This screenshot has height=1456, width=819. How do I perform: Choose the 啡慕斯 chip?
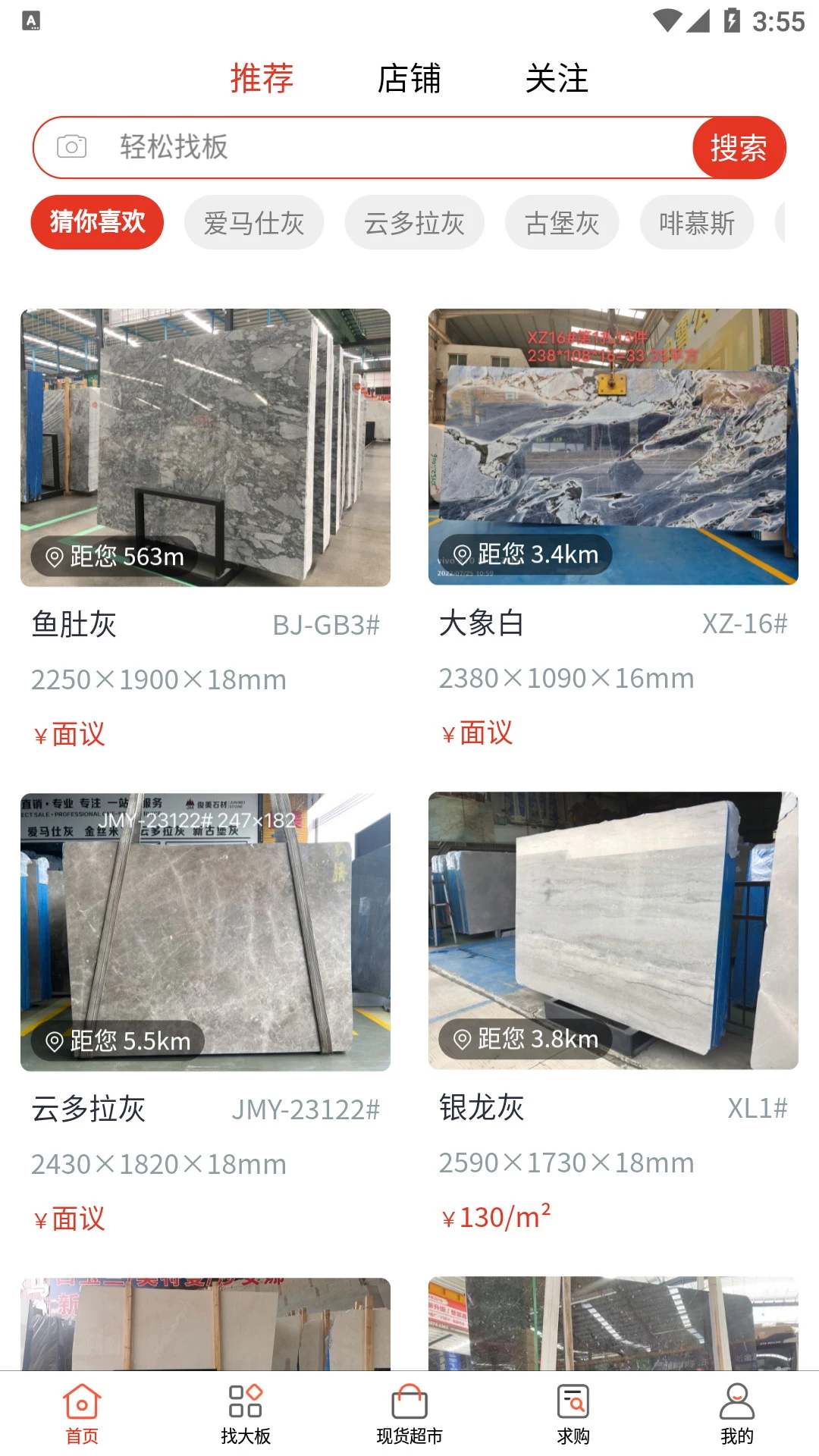click(696, 222)
